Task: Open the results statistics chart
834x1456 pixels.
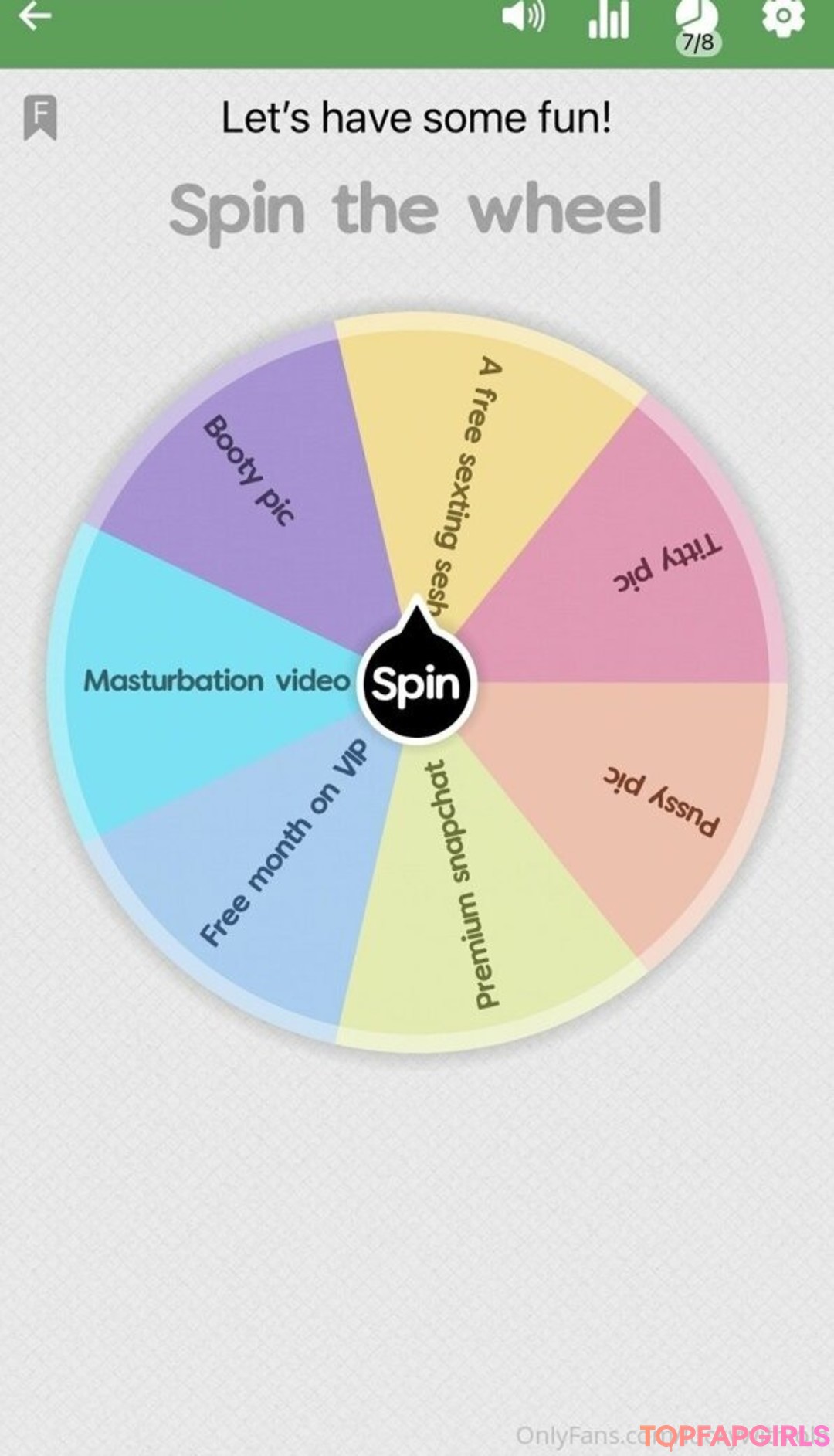Action: (609, 19)
